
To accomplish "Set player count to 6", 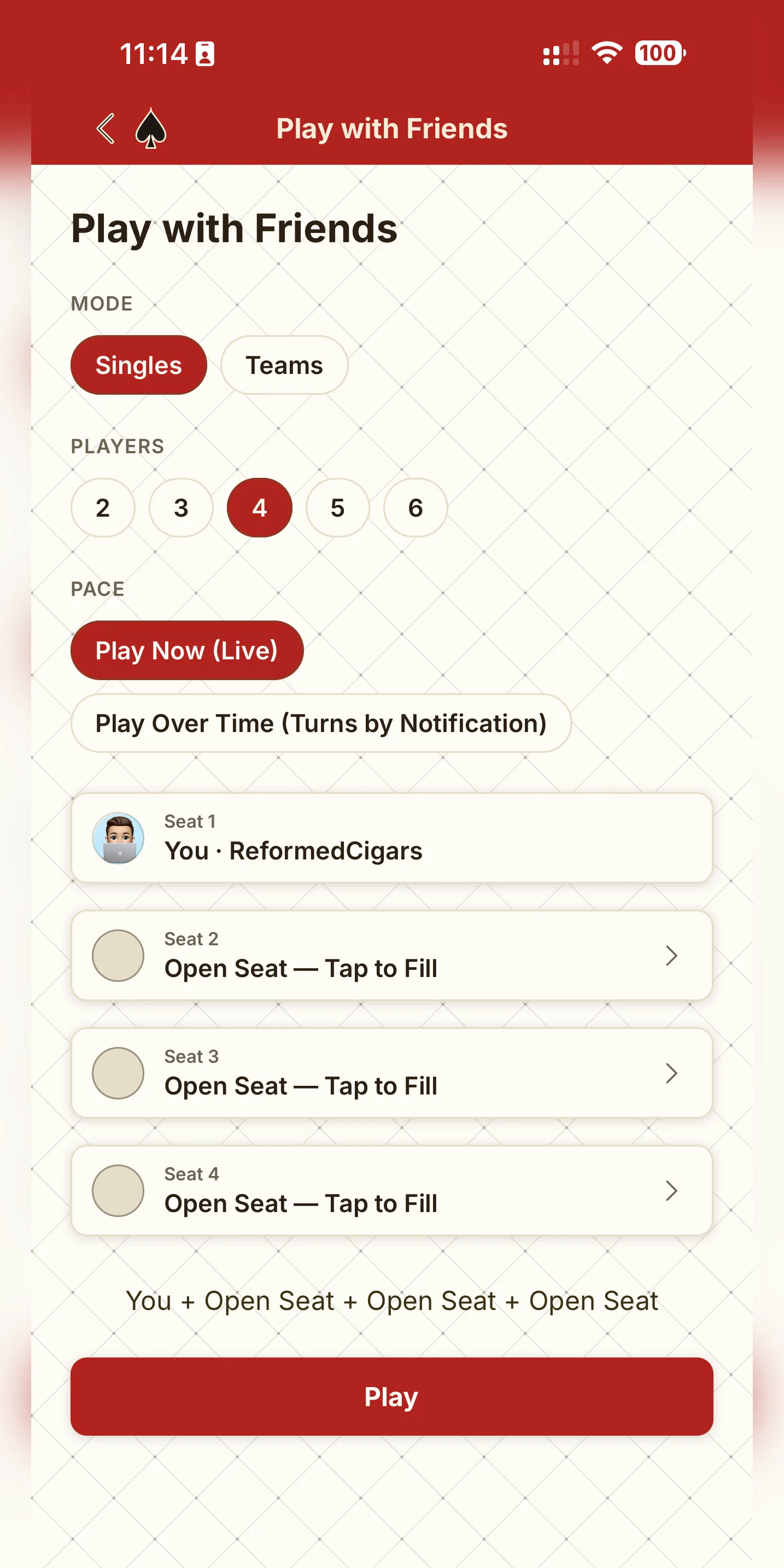I will (x=416, y=508).
